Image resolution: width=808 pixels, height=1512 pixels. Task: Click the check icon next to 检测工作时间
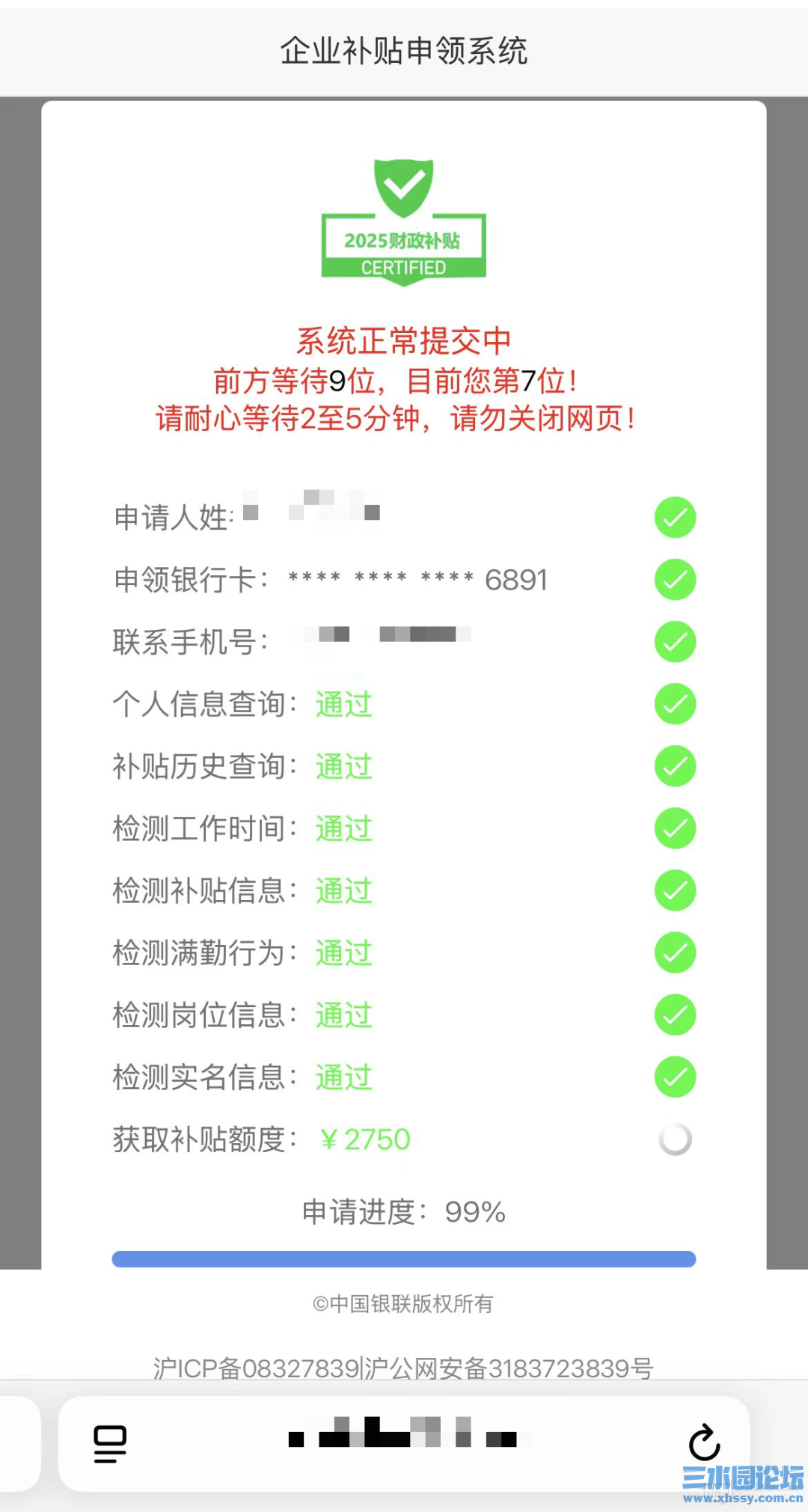(674, 828)
